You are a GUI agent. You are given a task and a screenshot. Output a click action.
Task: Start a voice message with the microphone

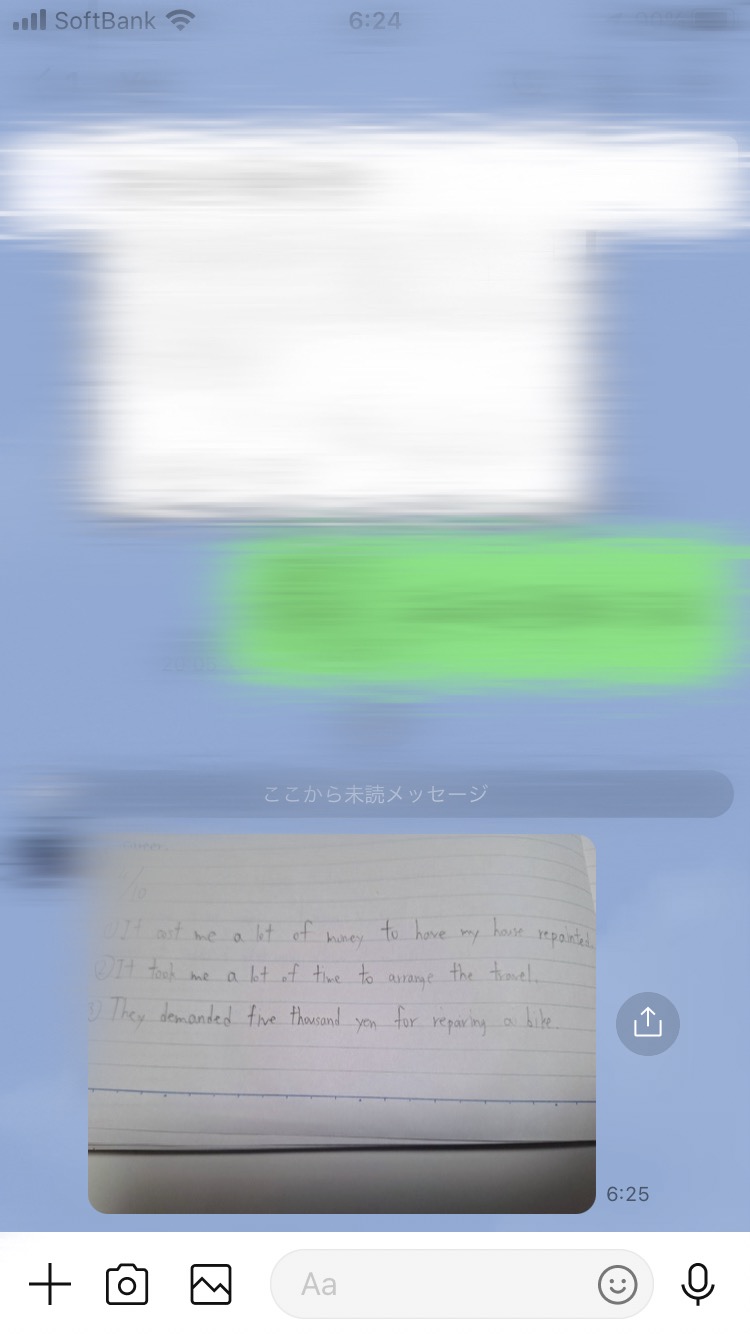698,1284
